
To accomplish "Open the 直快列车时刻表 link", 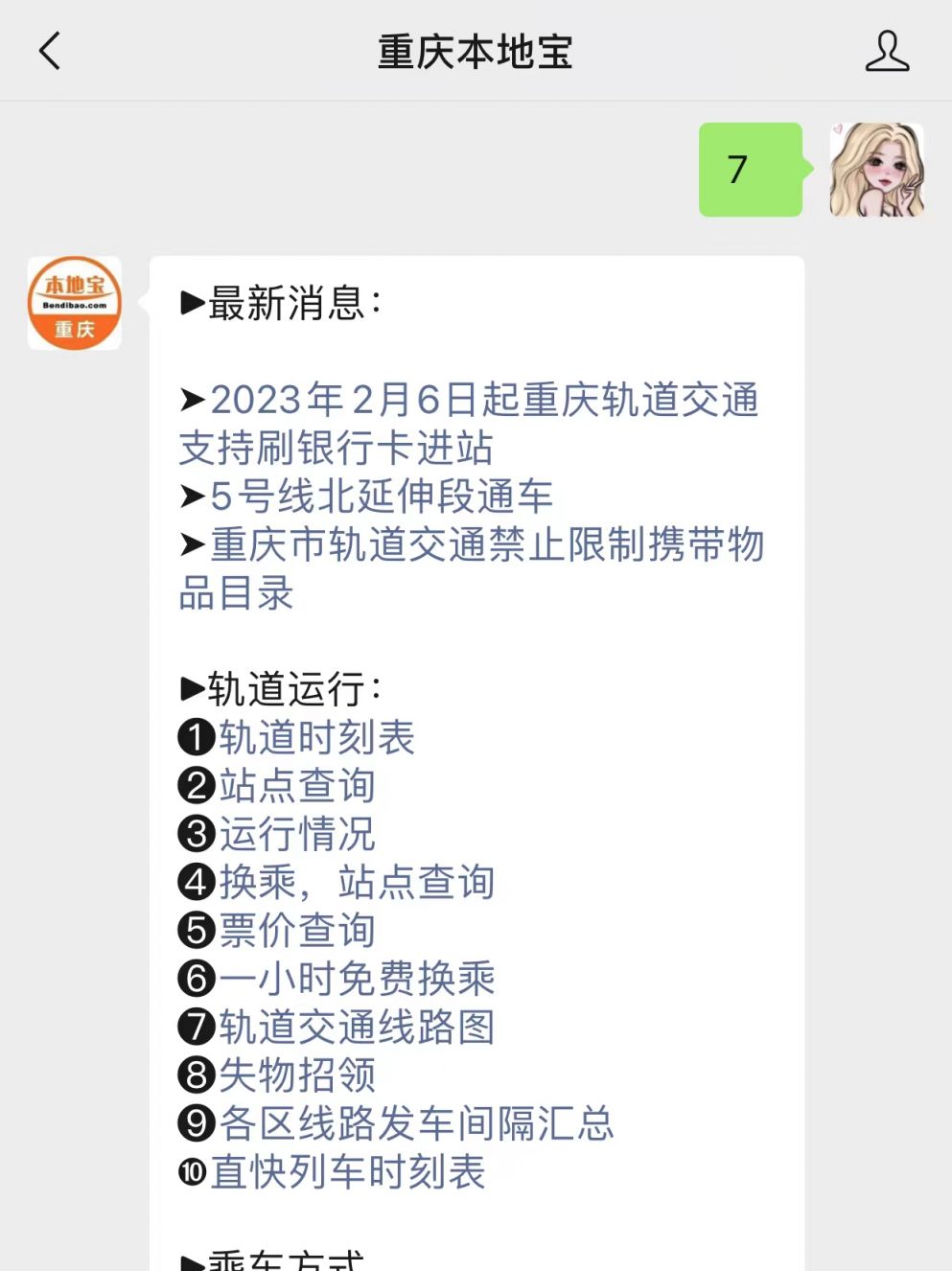I will click(x=347, y=1172).
